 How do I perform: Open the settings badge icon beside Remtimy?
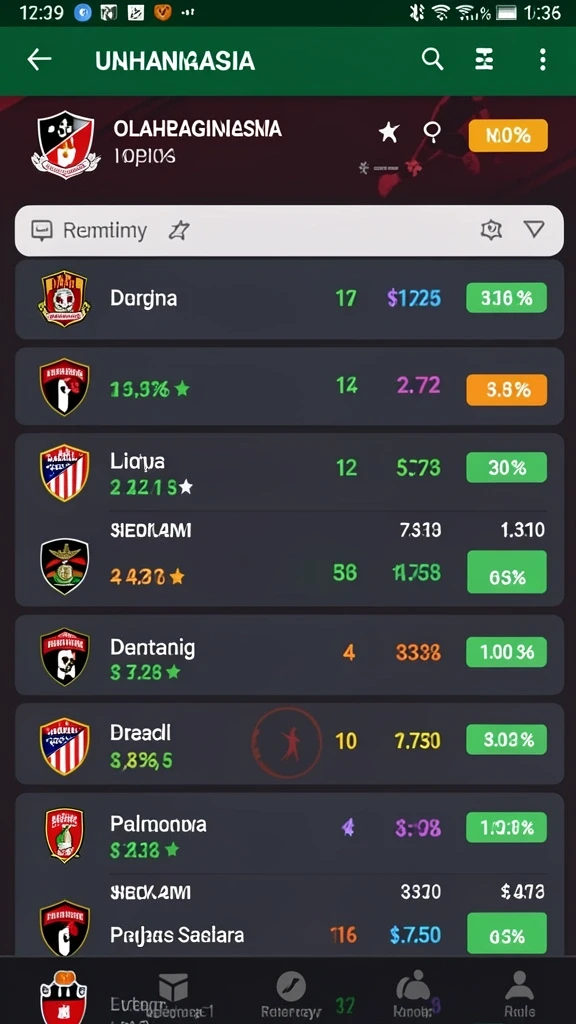coord(491,229)
